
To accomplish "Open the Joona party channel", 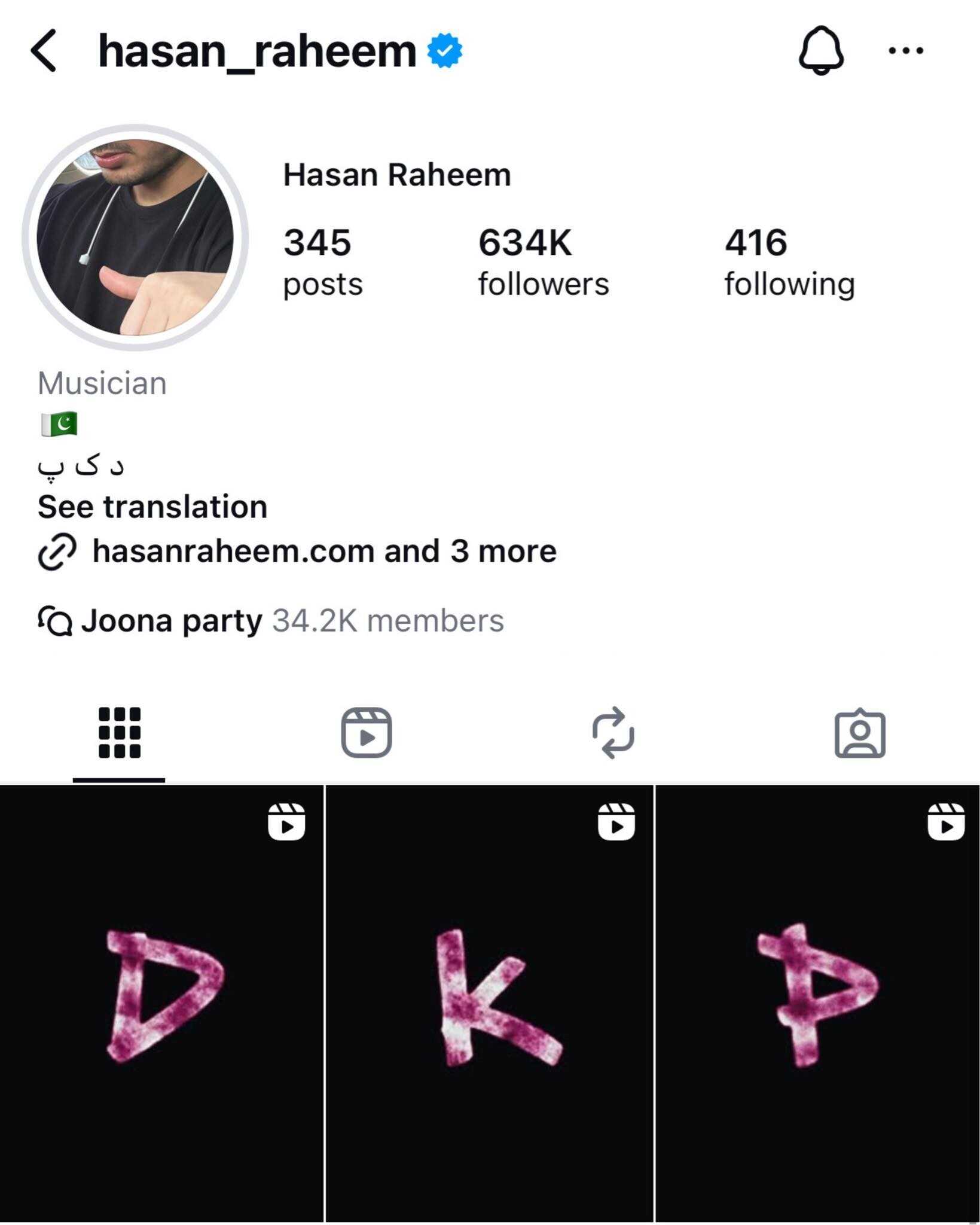I will point(271,621).
